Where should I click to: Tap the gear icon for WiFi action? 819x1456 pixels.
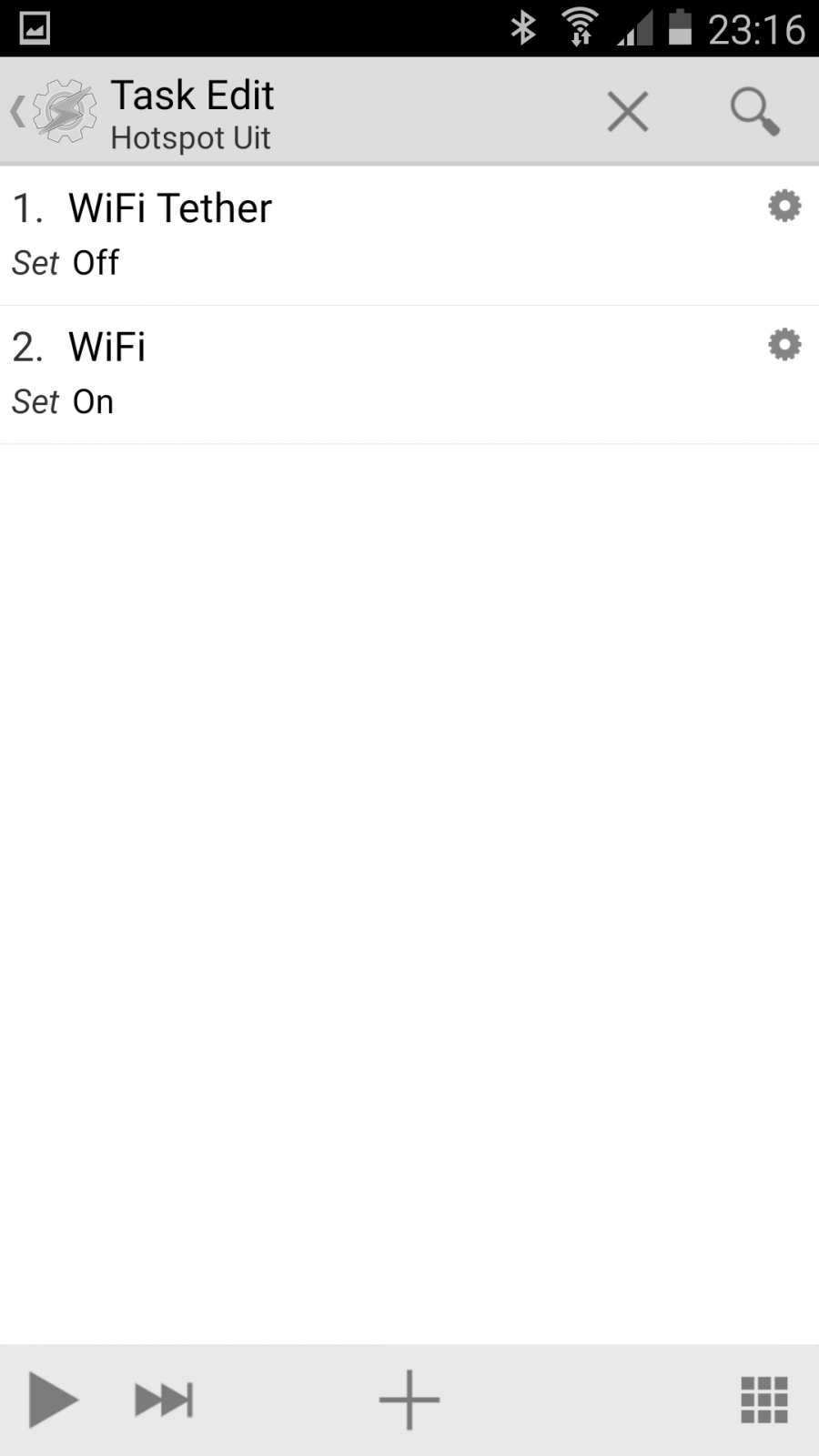coord(784,345)
